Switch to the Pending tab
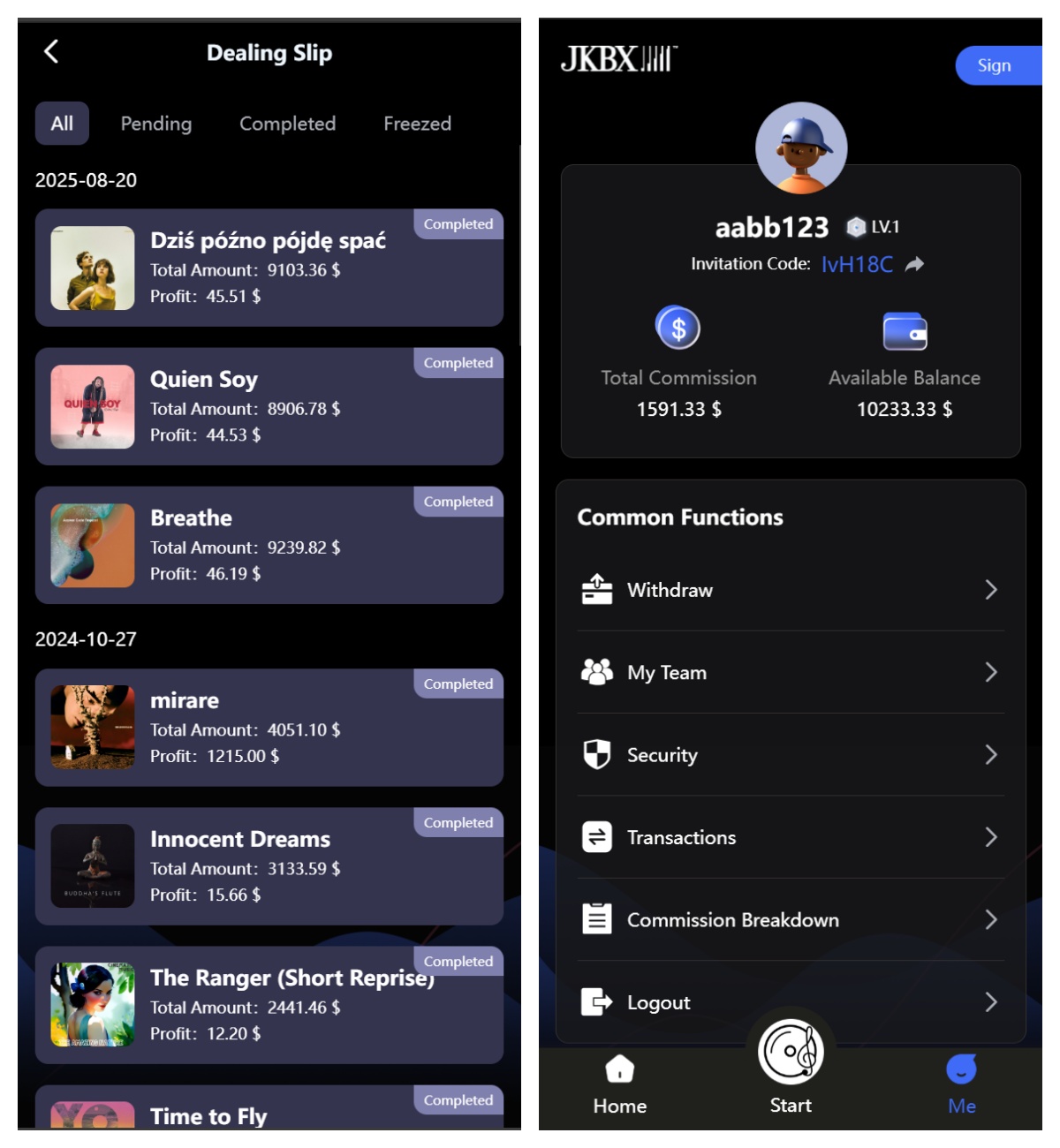The width and height of the screenshot is (1060, 1148). pyautogui.click(x=156, y=124)
